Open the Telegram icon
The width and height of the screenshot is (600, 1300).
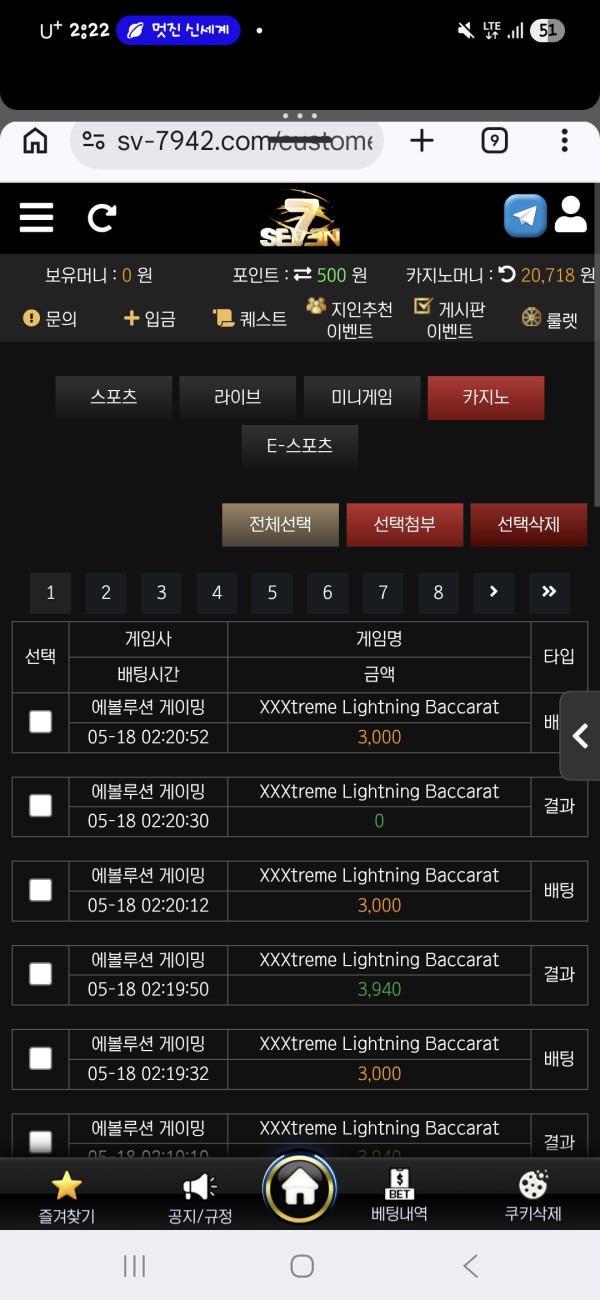(525, 216)
